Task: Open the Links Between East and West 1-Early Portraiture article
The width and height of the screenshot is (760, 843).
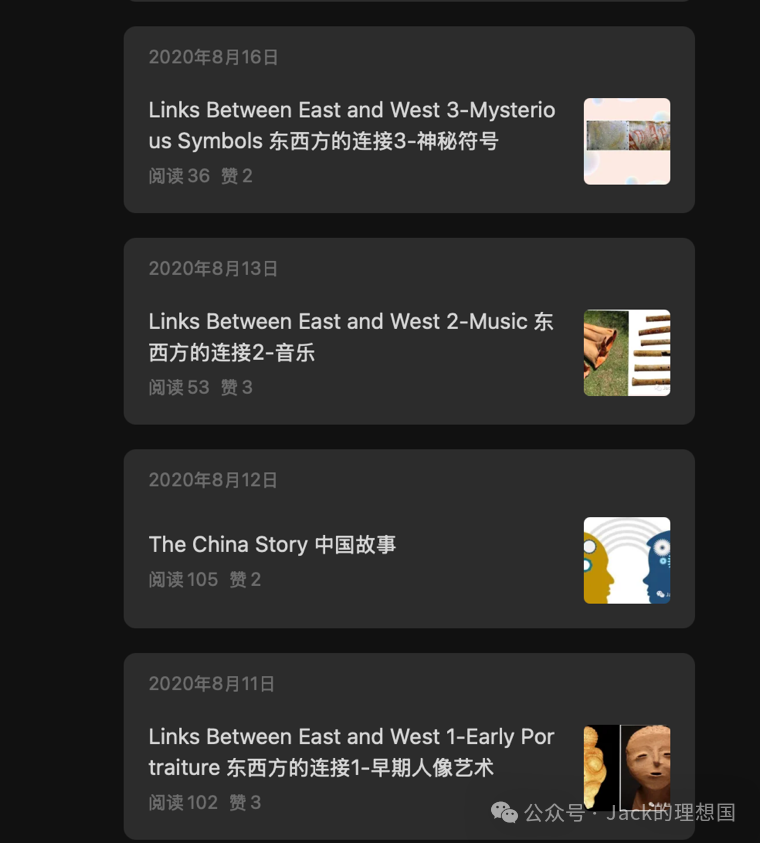Action: 351,752
